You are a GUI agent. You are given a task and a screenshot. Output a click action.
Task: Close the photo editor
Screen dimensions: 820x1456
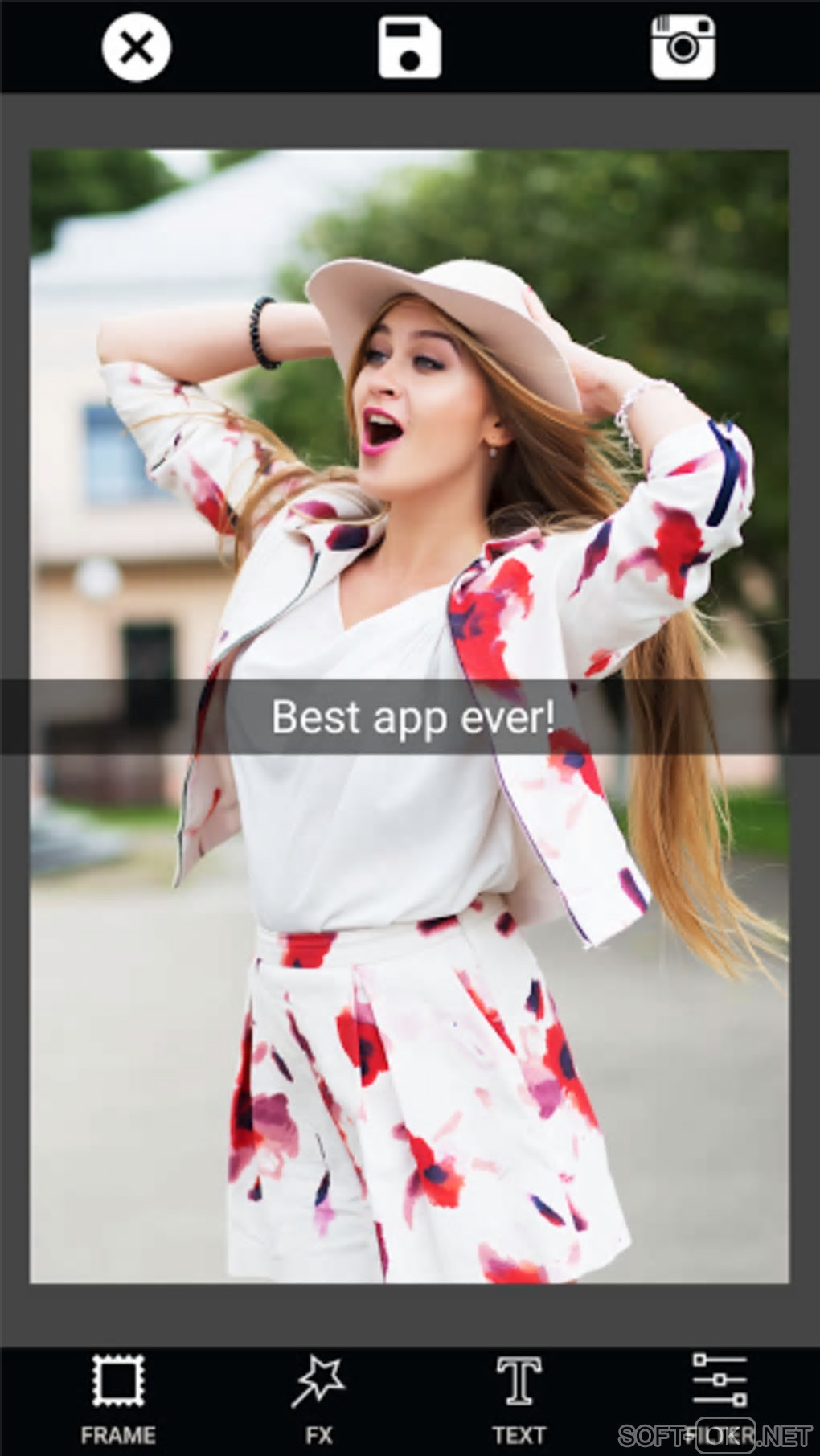[137, 48]
